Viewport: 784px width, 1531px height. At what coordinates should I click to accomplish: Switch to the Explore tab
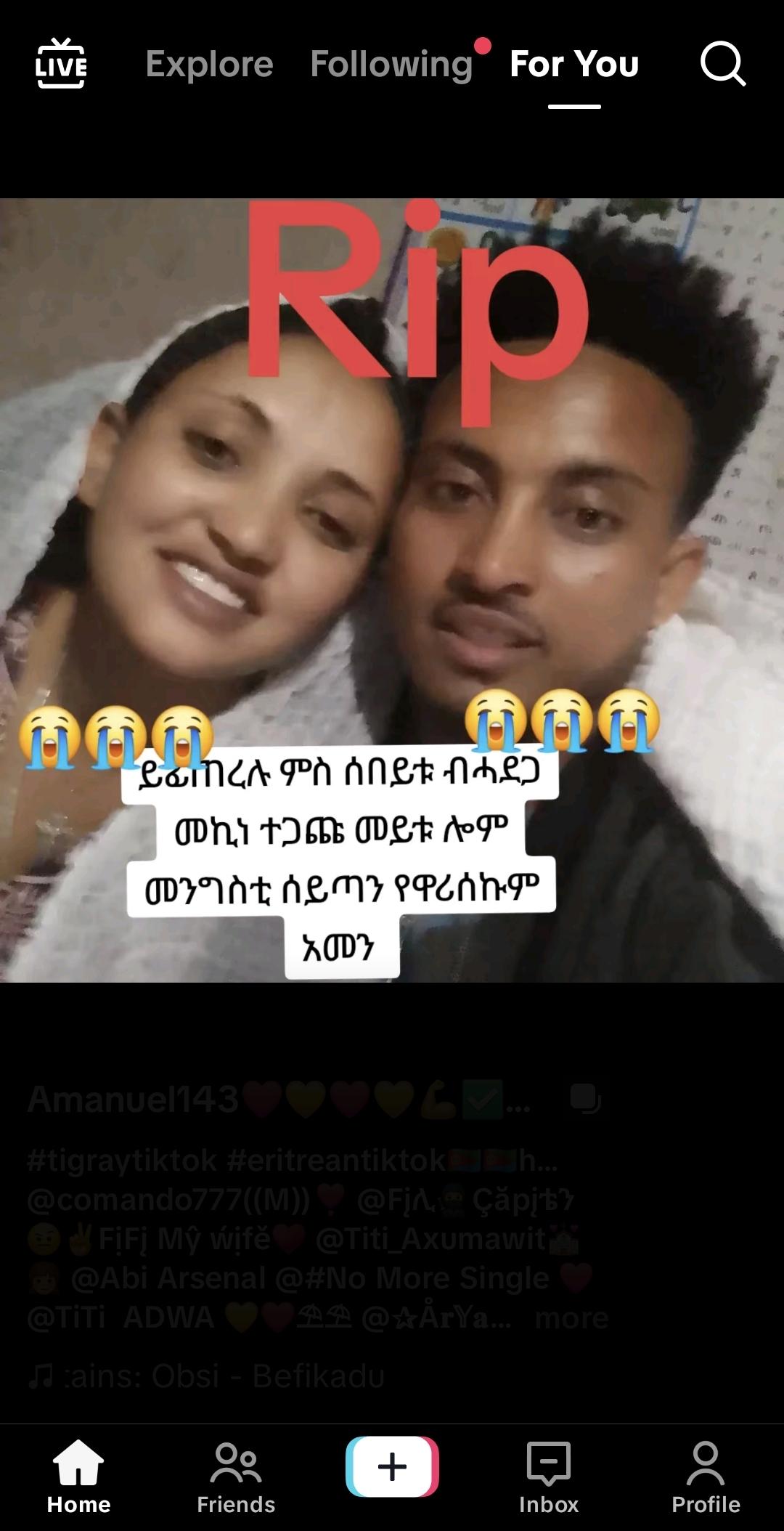click(x=209, y=64)
